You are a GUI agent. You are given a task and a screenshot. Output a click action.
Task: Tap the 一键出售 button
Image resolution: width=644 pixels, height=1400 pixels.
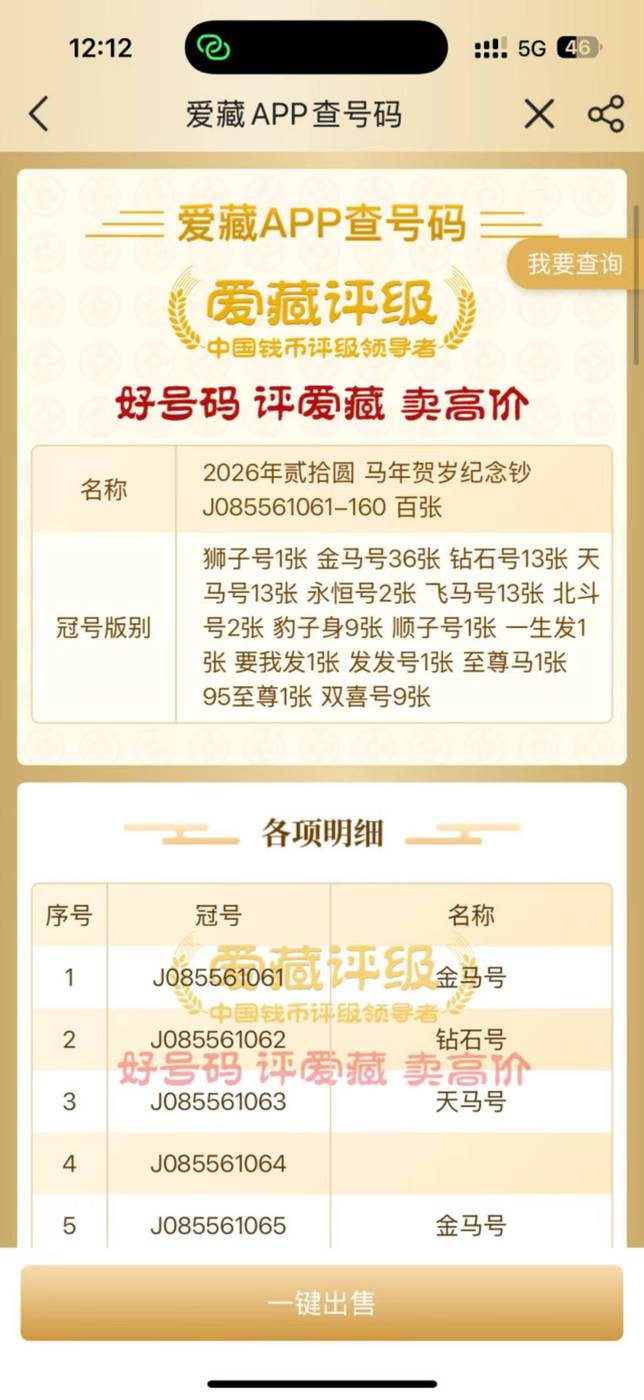point(321,1303)
